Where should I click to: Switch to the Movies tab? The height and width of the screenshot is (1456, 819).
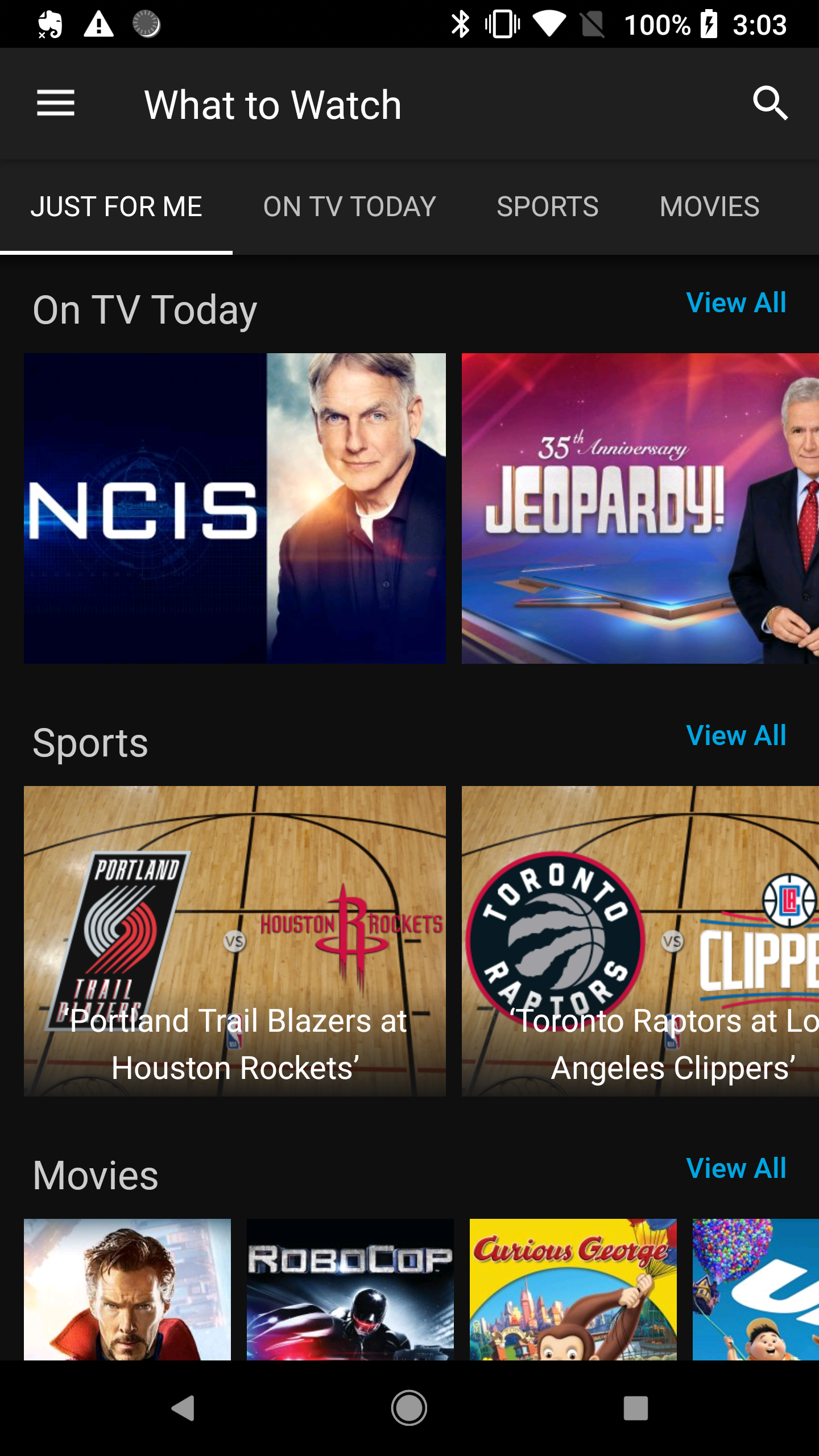709,207
